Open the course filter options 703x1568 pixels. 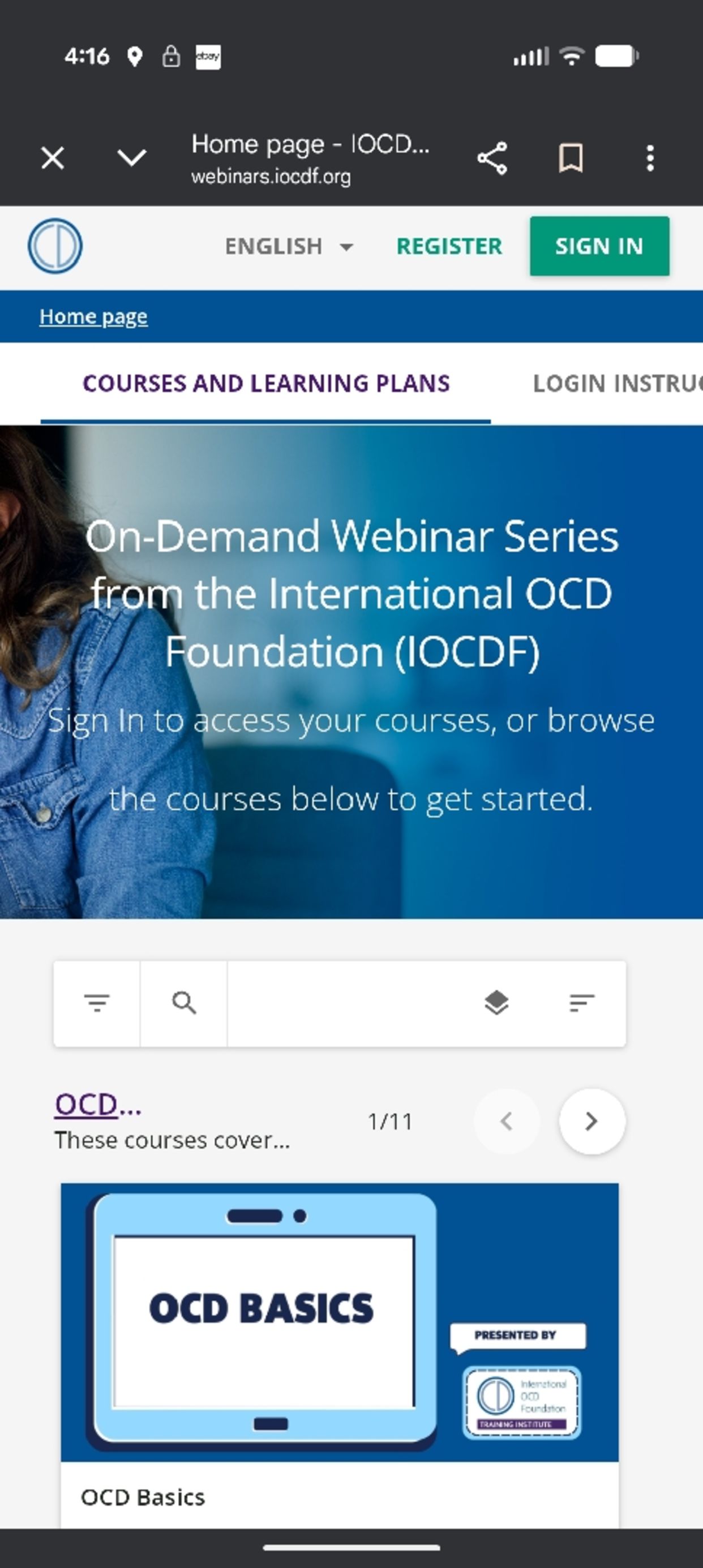tap(97, 1003)
